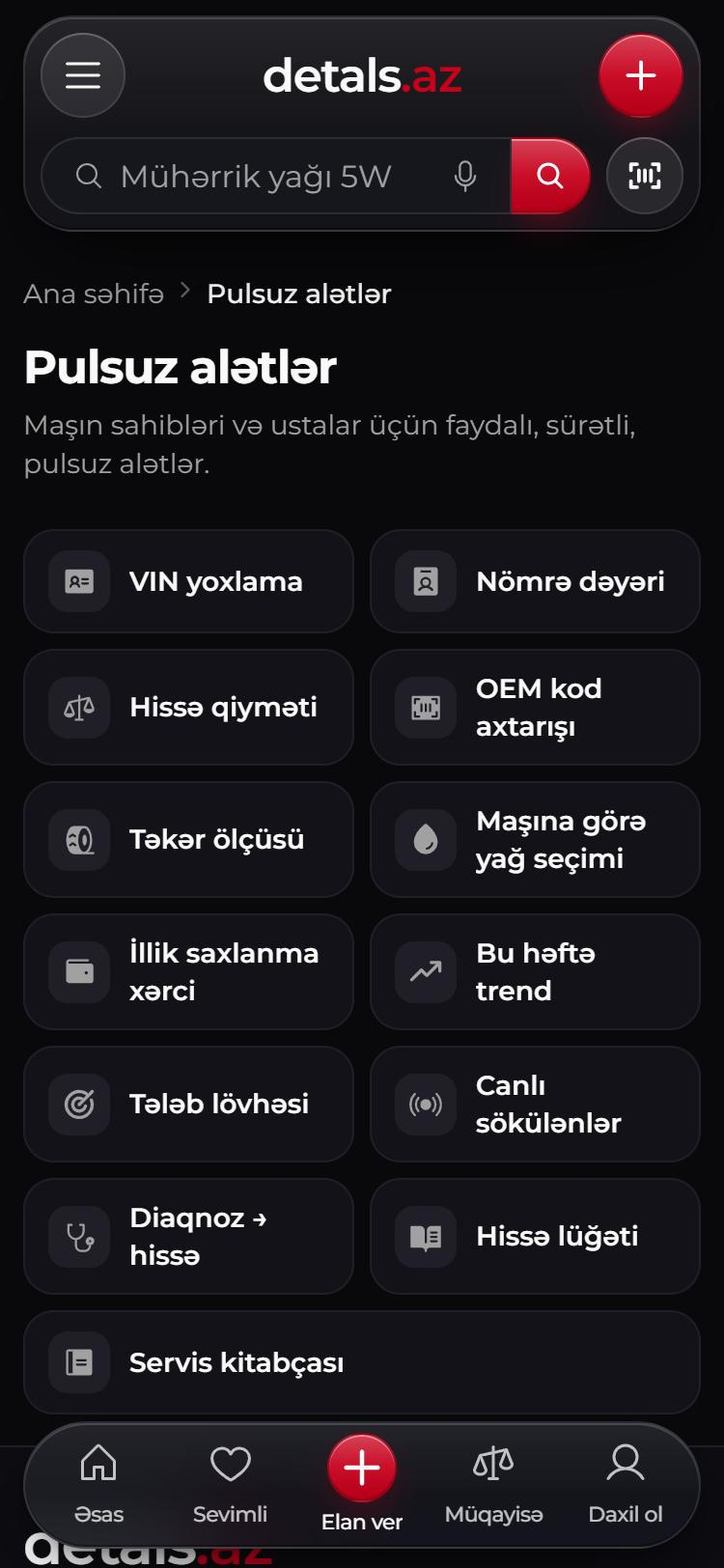Screen dimensions: 724x1568
Task: Open Nömrə dəyəri tool
Action: (535, 581)
